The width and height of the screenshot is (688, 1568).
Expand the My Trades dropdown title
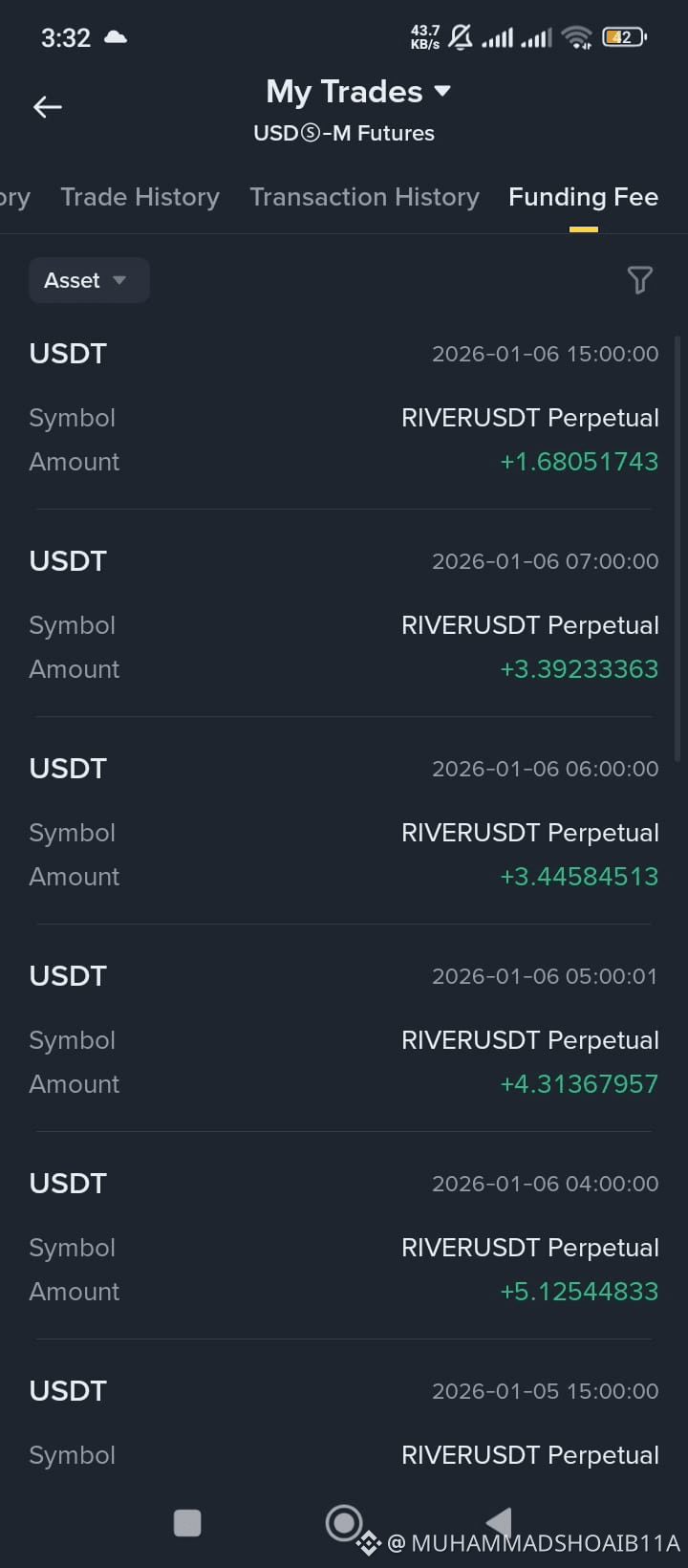tap(358, 92)
